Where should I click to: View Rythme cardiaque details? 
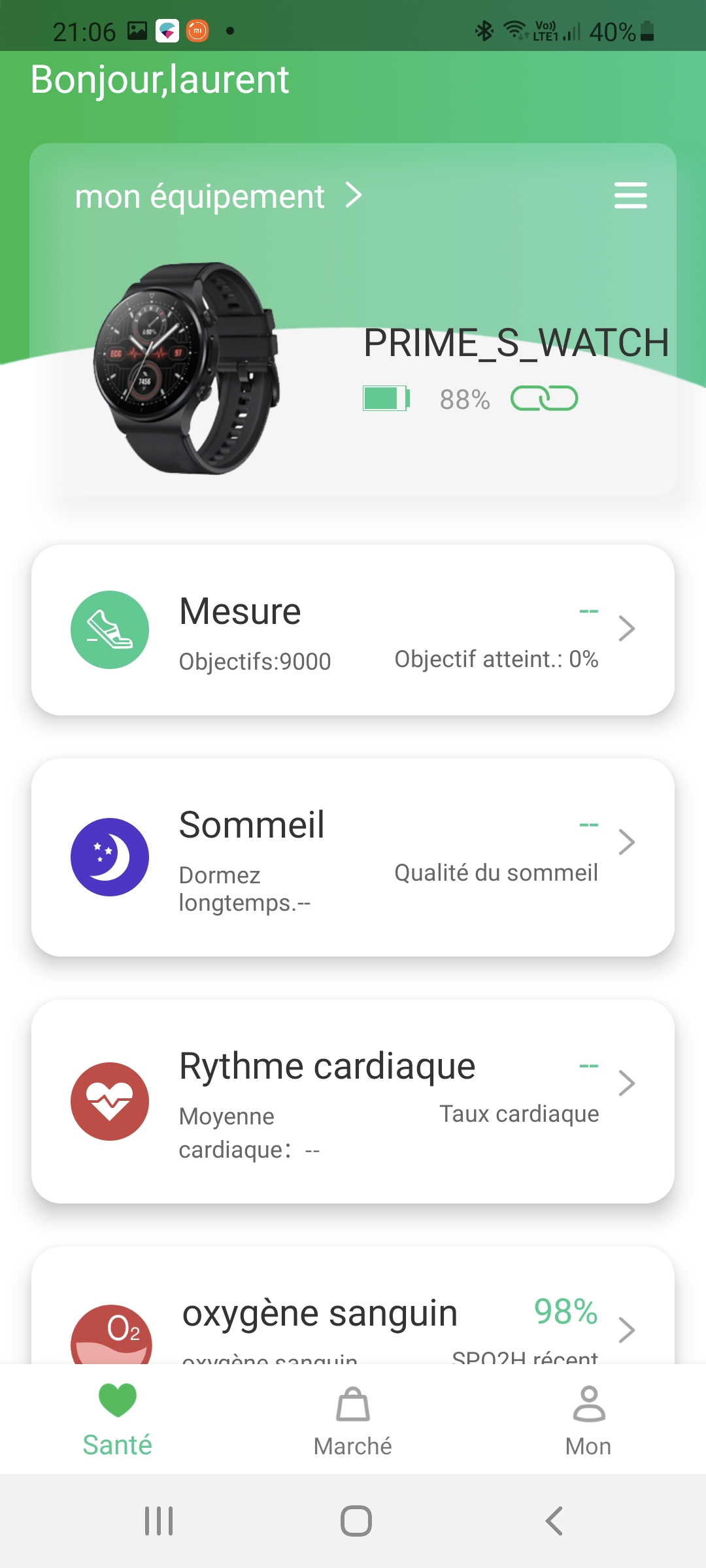pos(353,1101)
